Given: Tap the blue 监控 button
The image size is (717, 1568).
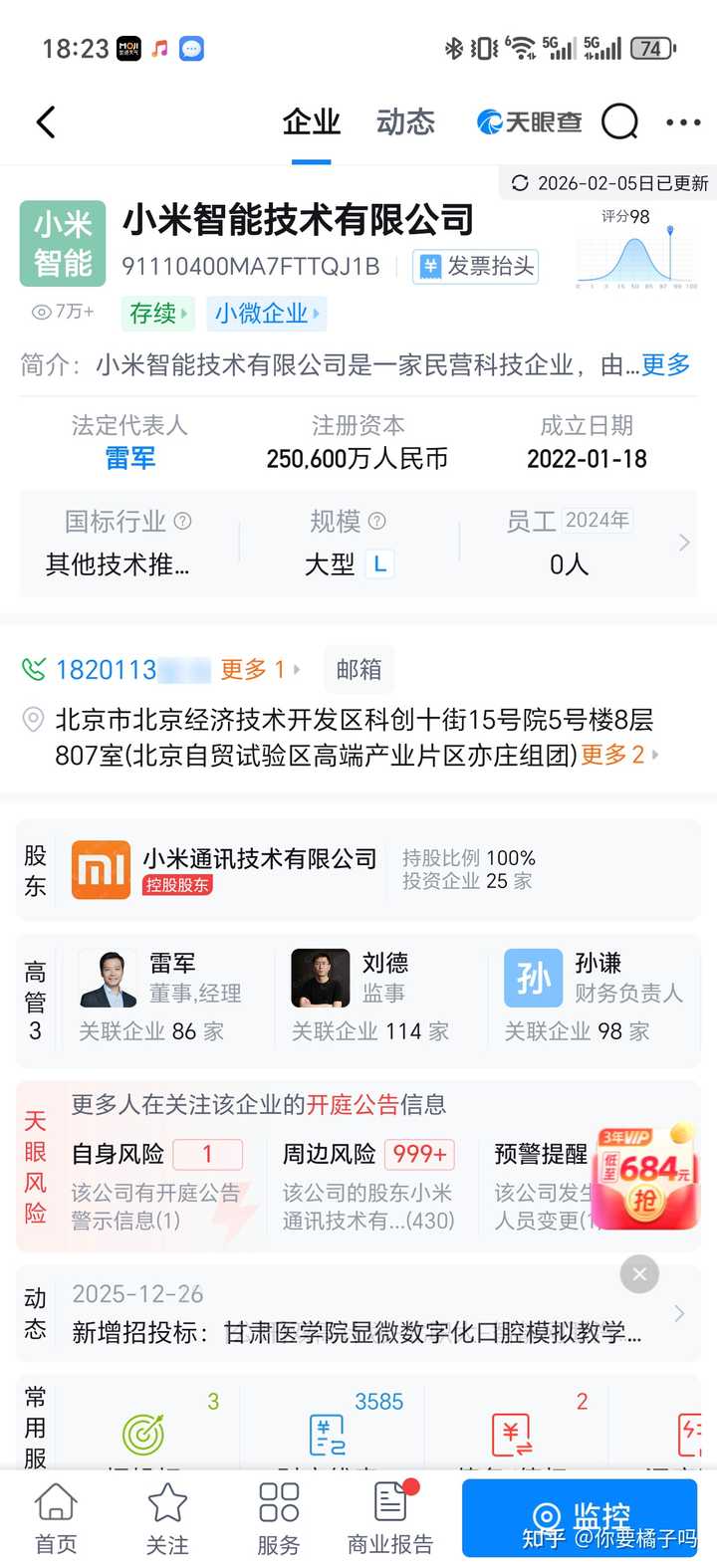Looking at the screenshot, I should pos(579,1516).
